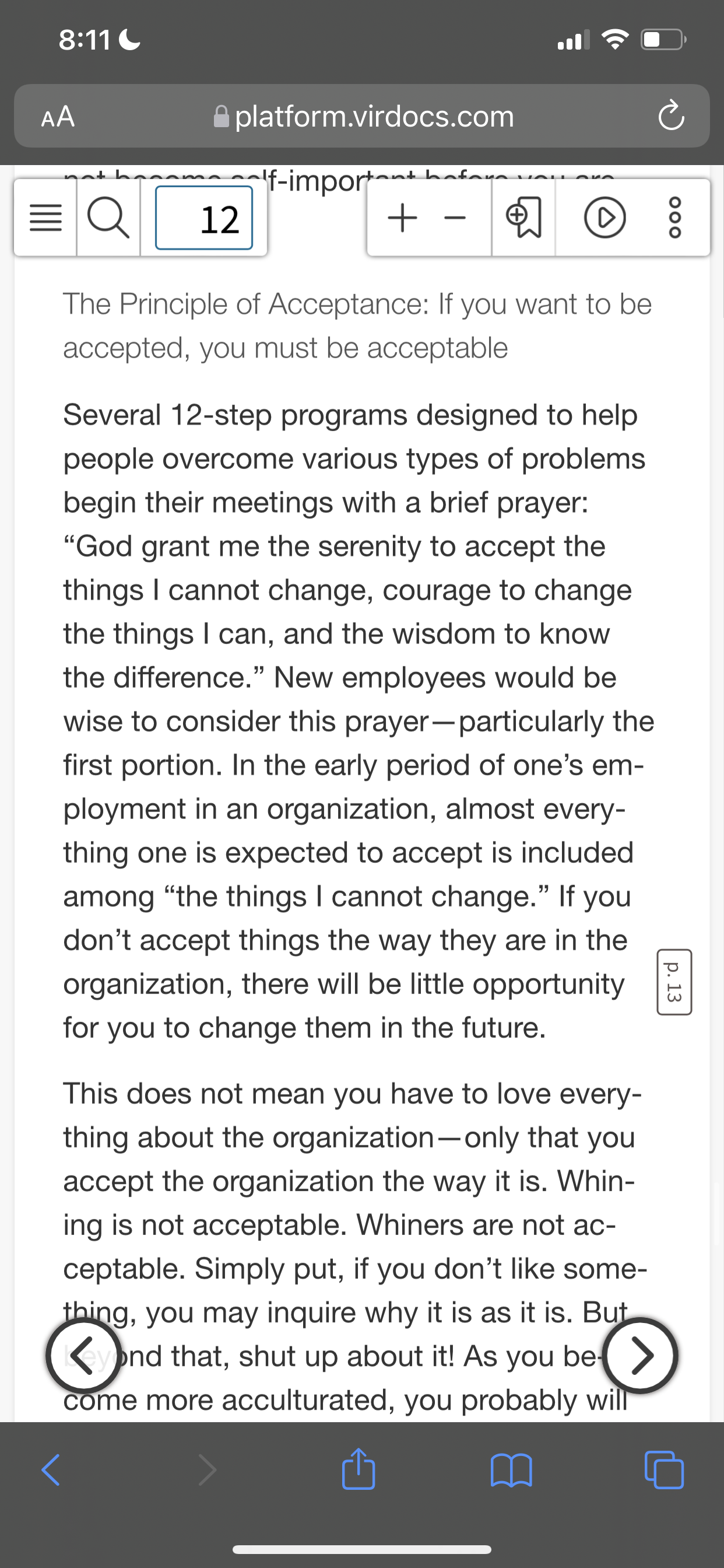Go to the previous page arrow
This screenshot has width=724, height=1568.
[84, 1355]
